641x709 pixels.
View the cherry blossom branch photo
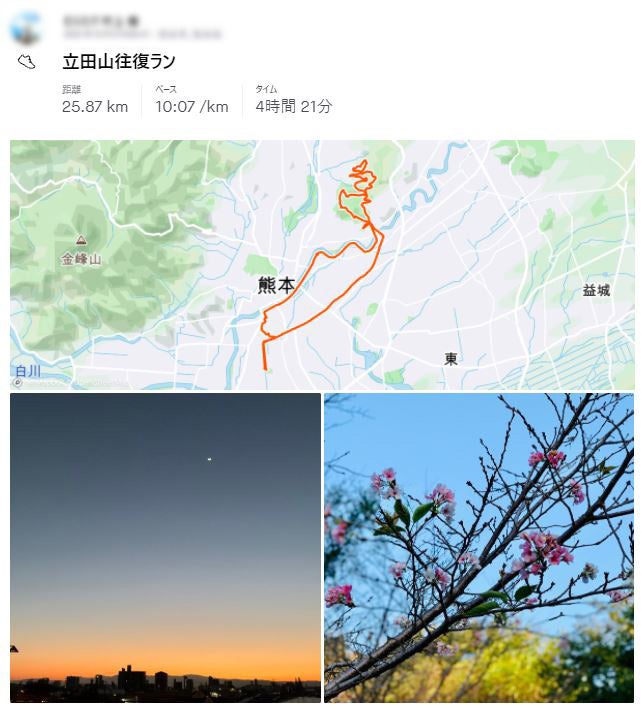coord(479,547)
